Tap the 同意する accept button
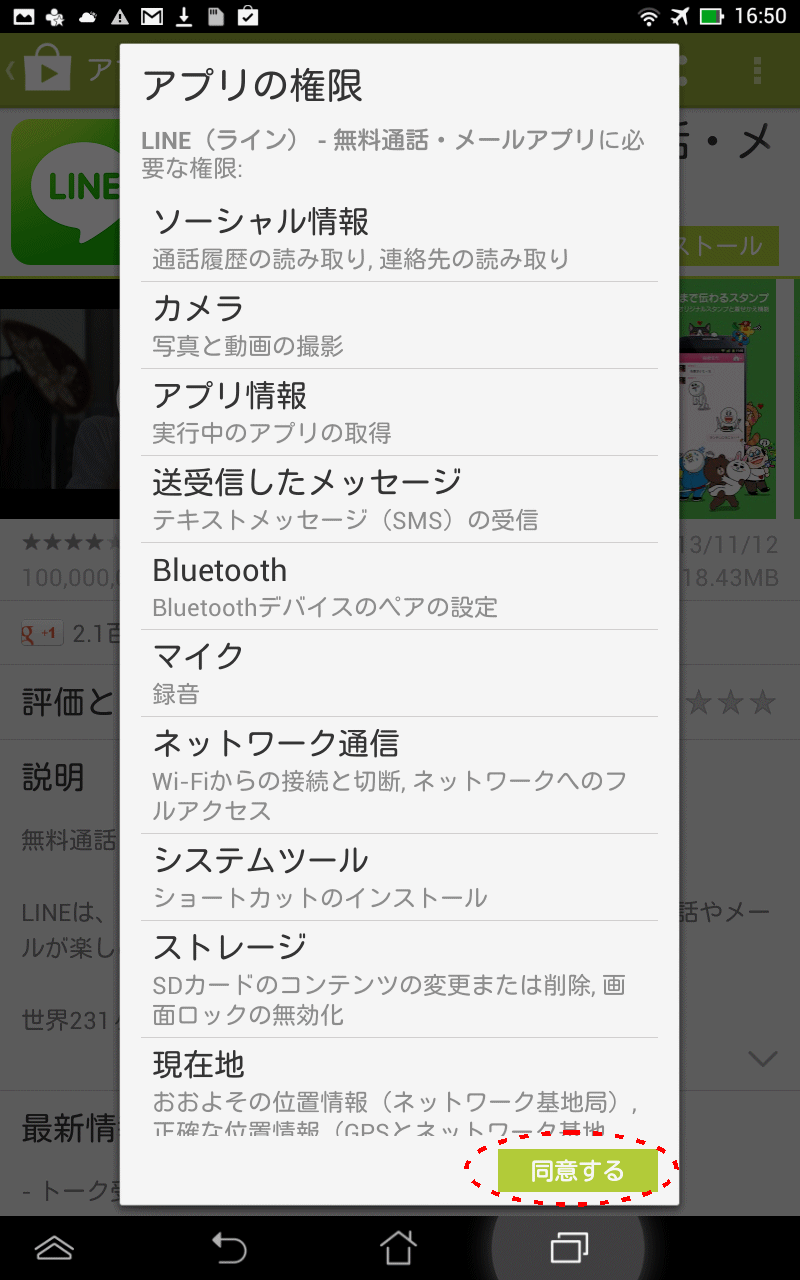The height and width of the screenshot is (1280, 800). point(577,1170)
